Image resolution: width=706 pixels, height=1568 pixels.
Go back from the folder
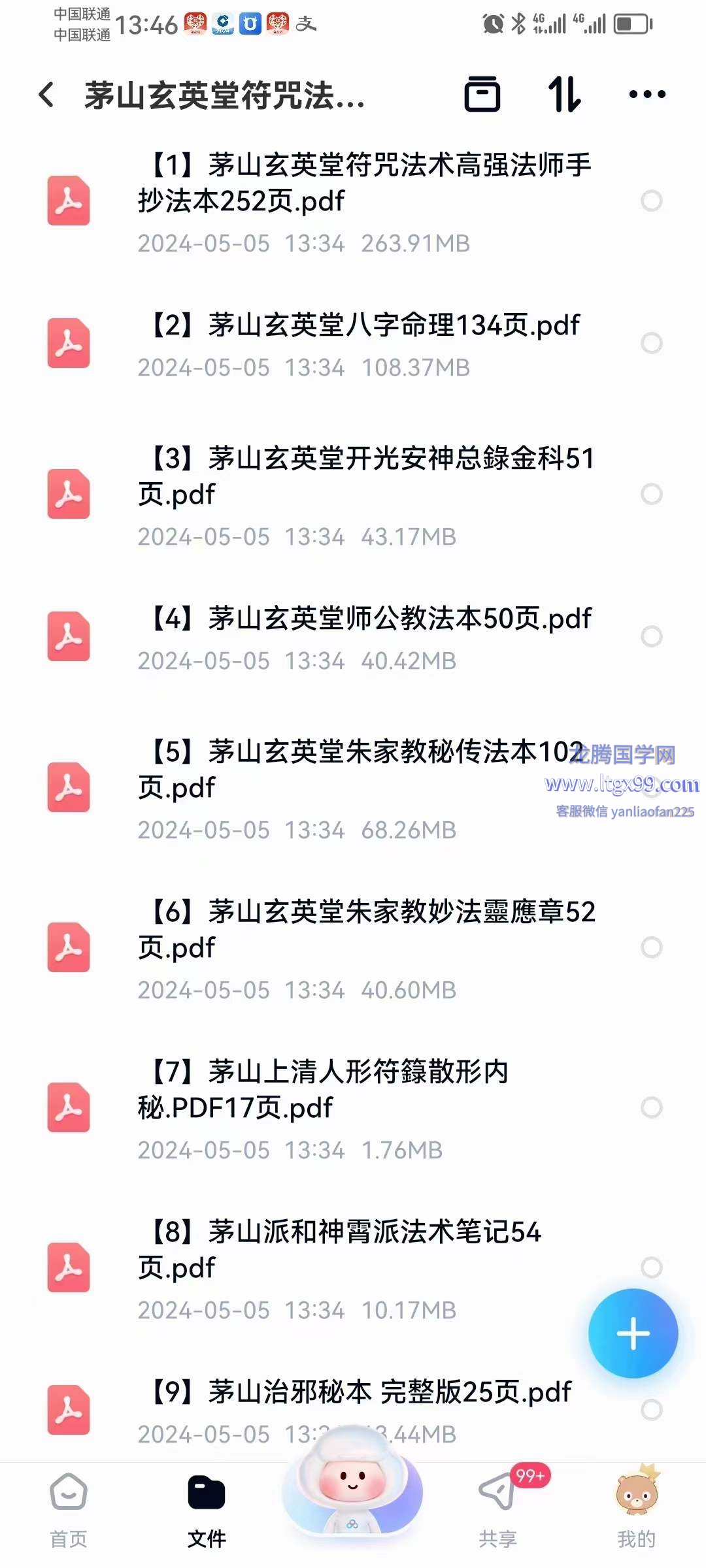click(x=46, y=95)
